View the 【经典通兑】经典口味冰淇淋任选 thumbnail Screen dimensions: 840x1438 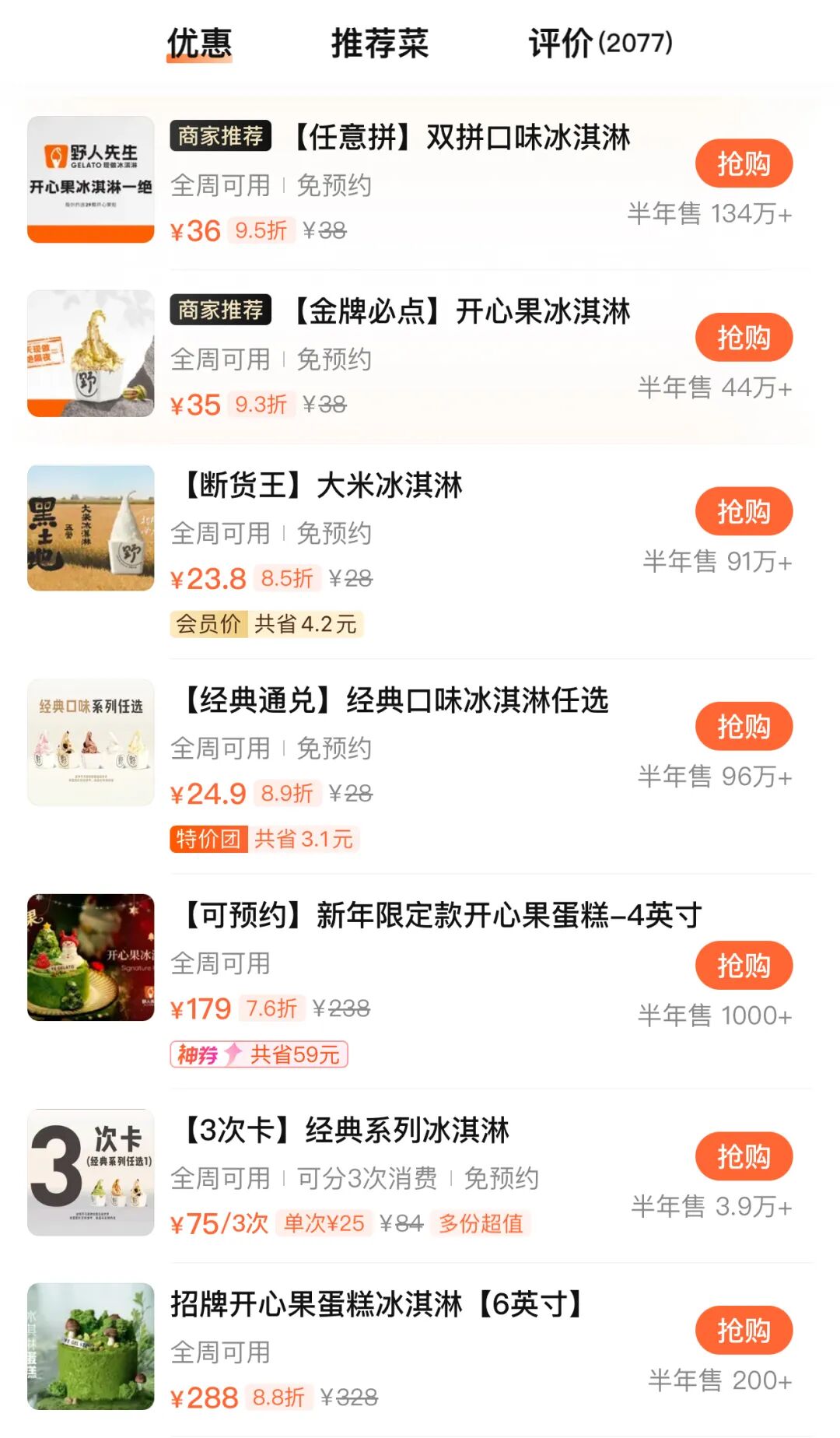(91, 742)
